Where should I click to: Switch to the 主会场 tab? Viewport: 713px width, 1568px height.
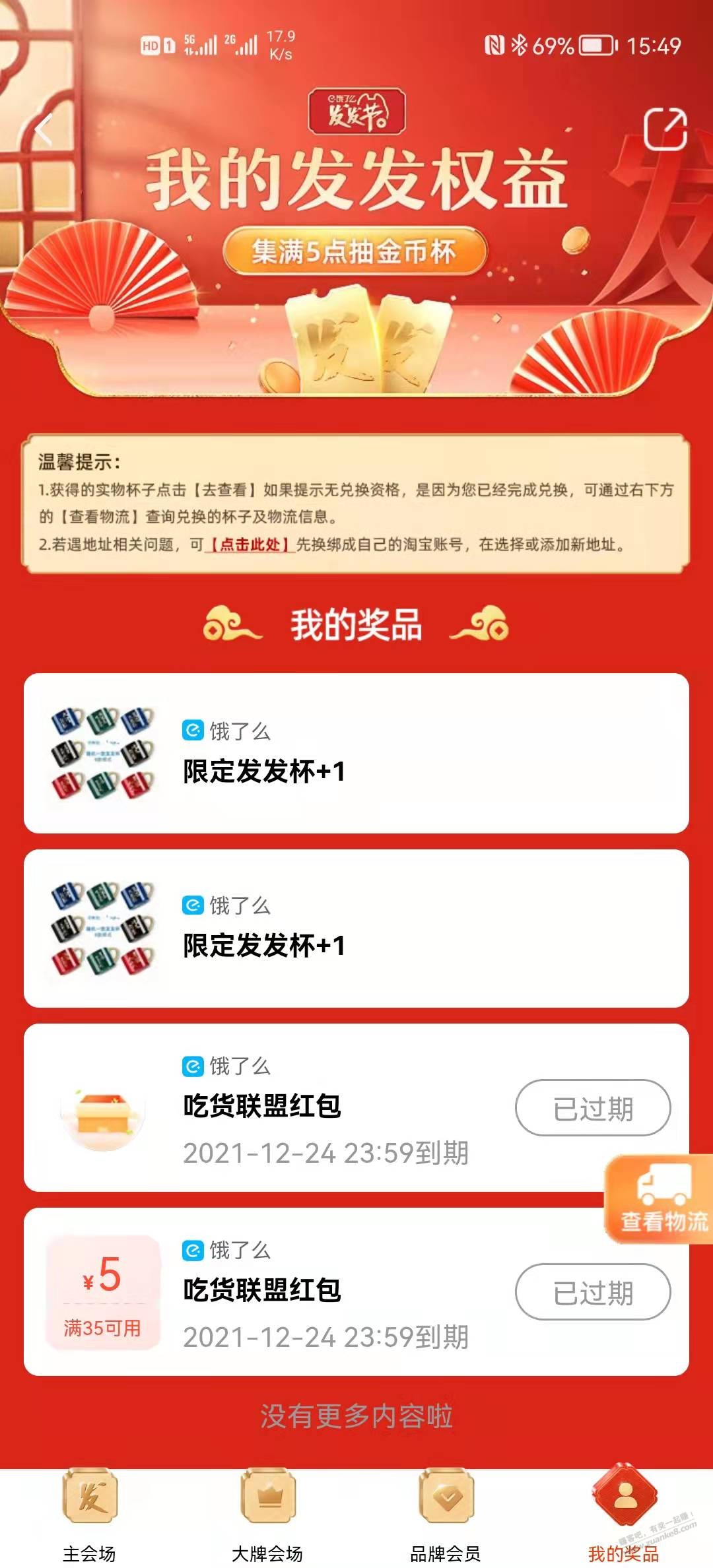coord(89,1516)
